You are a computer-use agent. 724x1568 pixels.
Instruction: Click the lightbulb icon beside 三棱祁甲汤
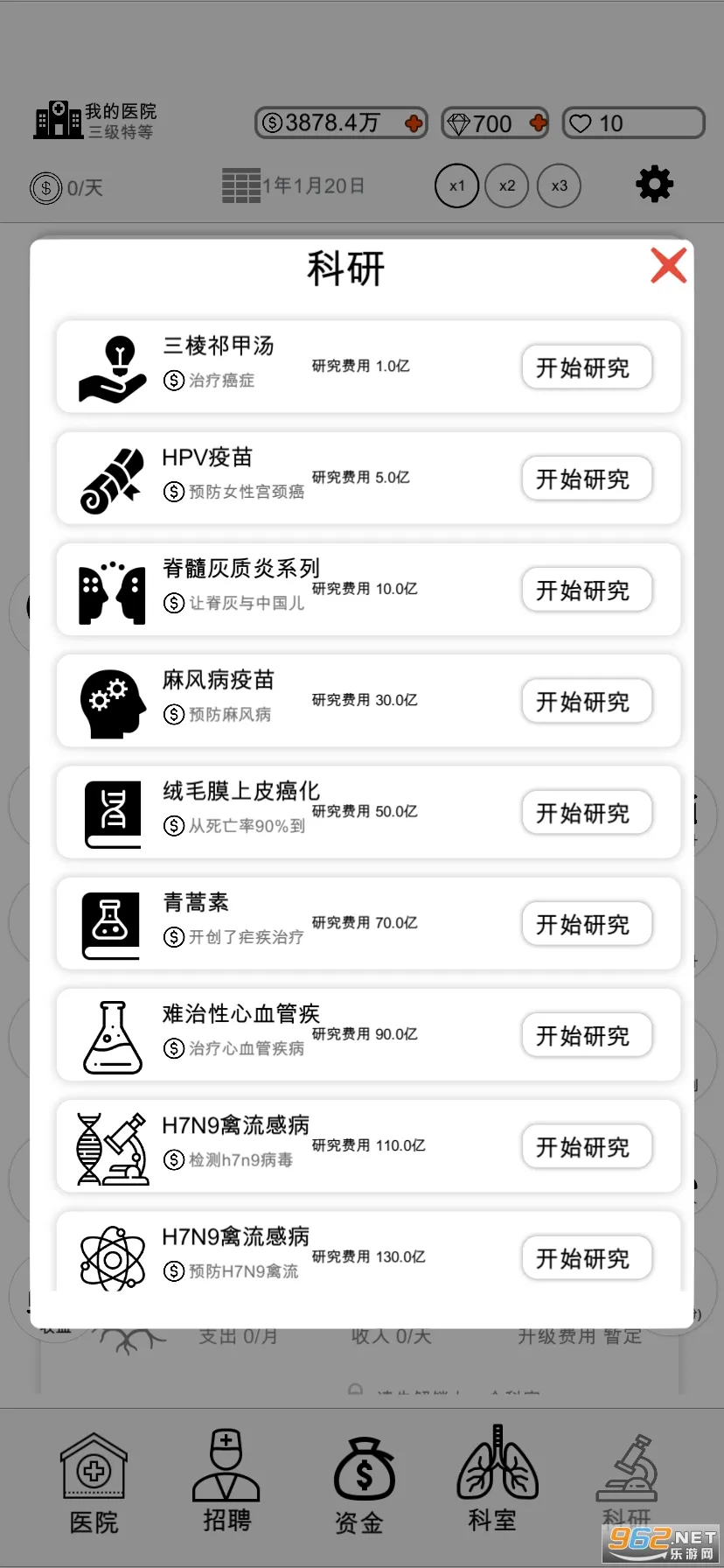point(111,366)
